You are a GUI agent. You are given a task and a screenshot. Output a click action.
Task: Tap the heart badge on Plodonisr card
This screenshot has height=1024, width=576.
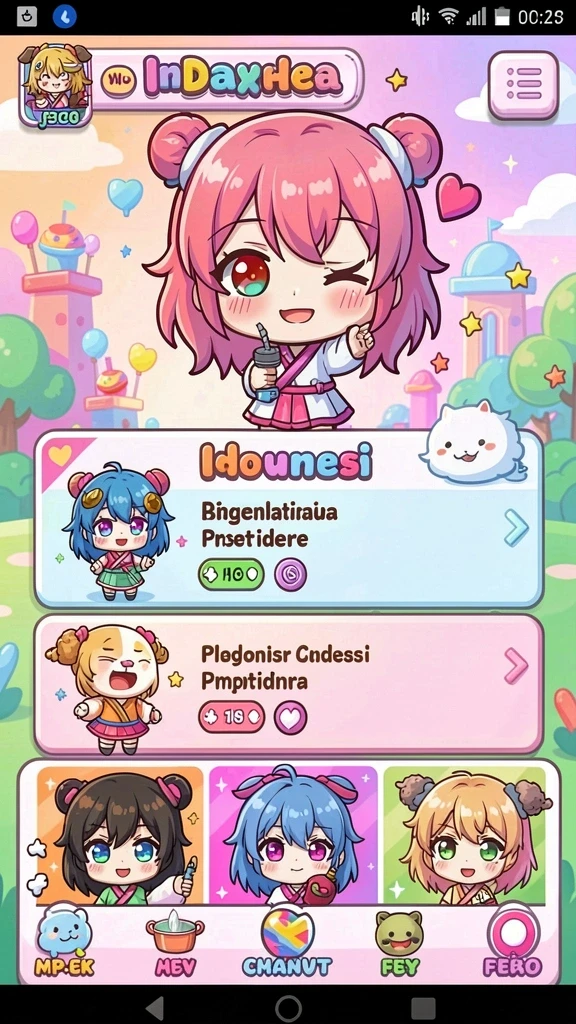click(290, 718)
